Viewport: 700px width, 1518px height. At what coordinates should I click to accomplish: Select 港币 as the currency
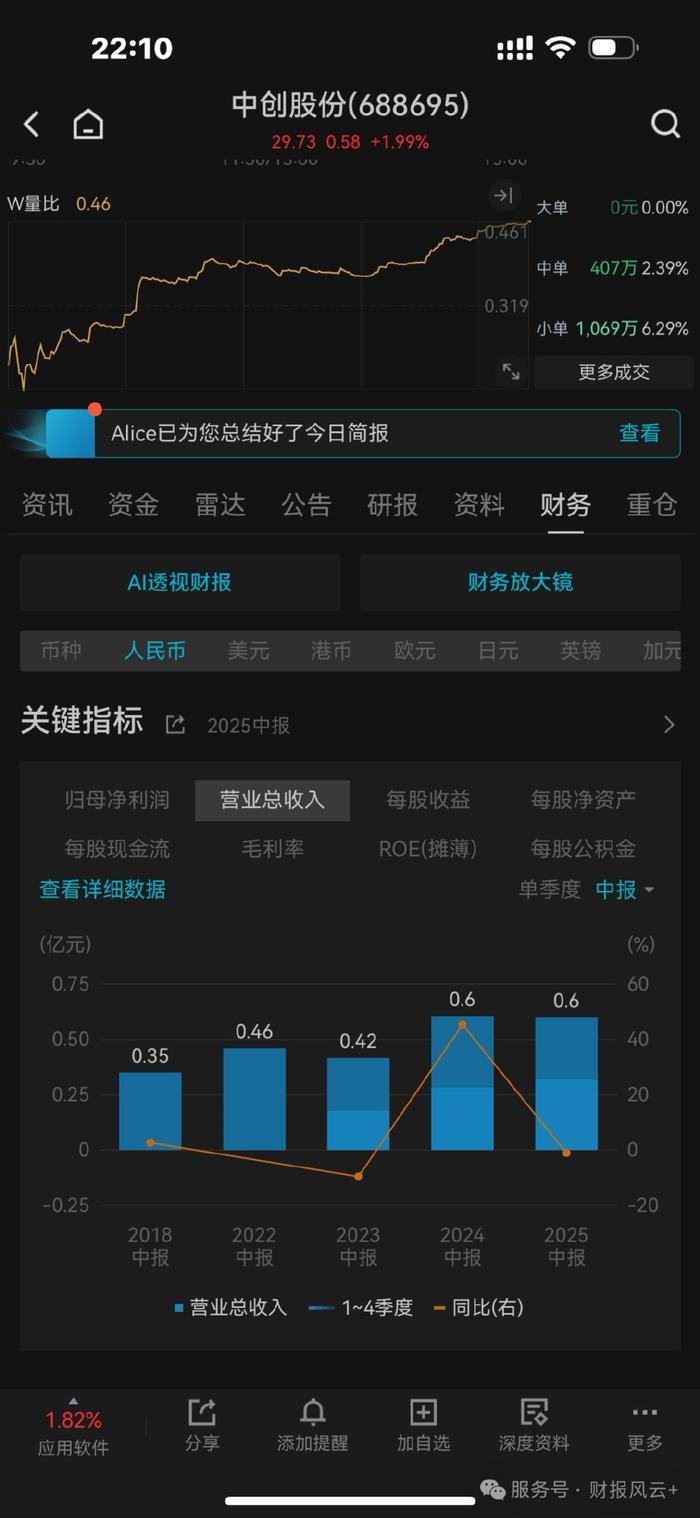click(x=331, y=651)
